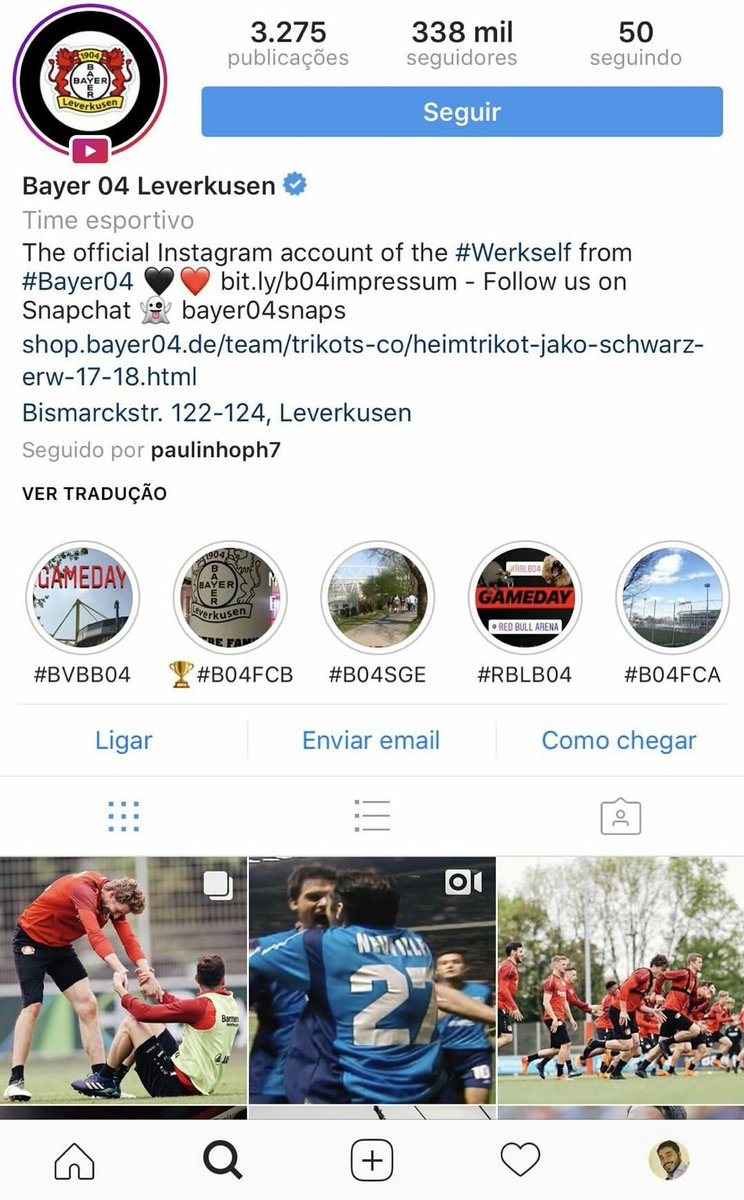The height and width of the screenshot is (1200, 744).
Task: Create a new post with plus icon
Action: 371,1161
